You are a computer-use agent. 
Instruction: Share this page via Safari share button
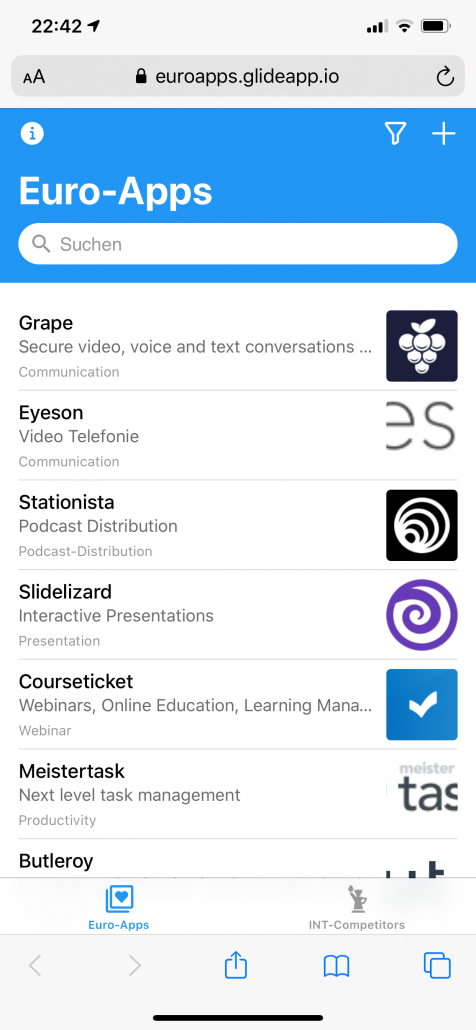pos(236,966)
